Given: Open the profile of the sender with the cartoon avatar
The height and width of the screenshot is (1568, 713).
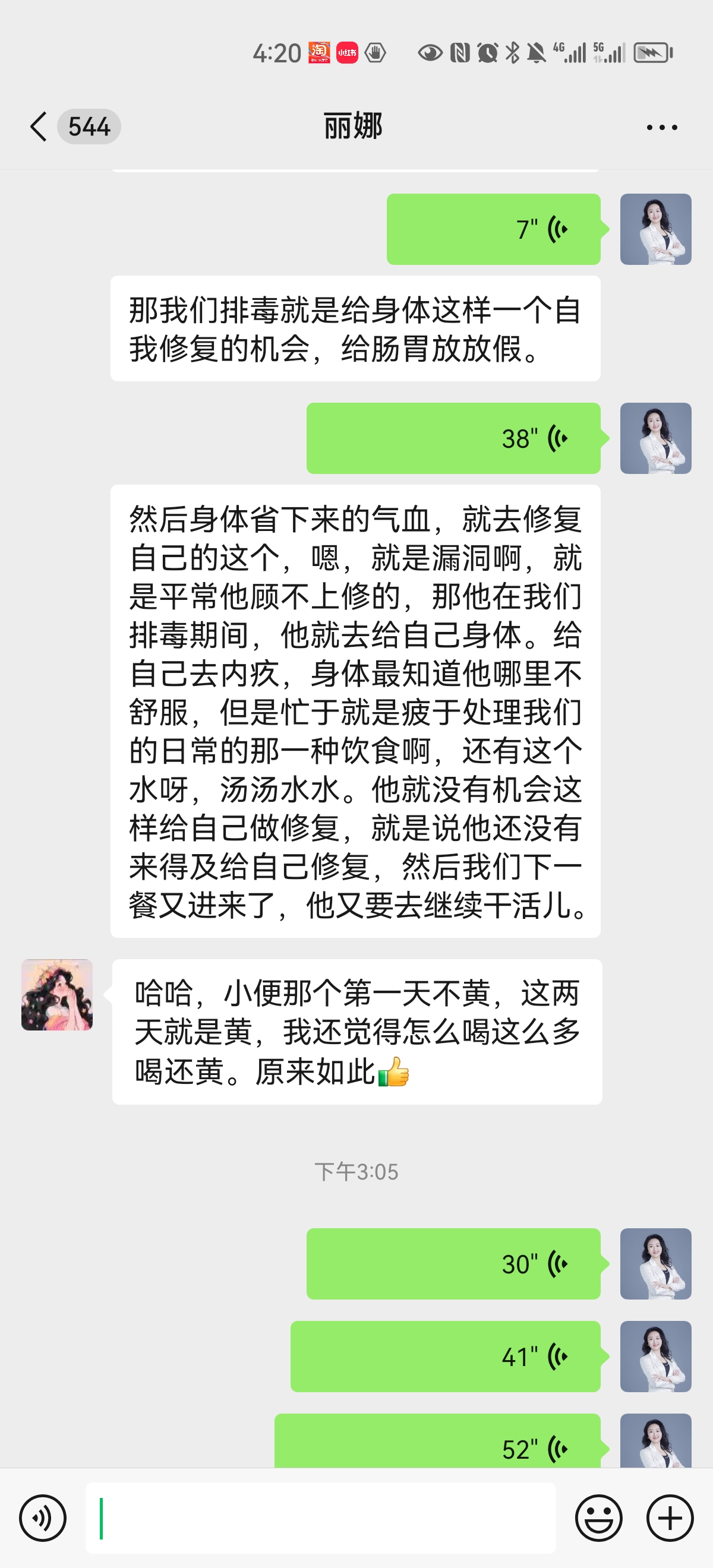Looking at the screenshot, I should pyautogui.click(x=57, y=995).
